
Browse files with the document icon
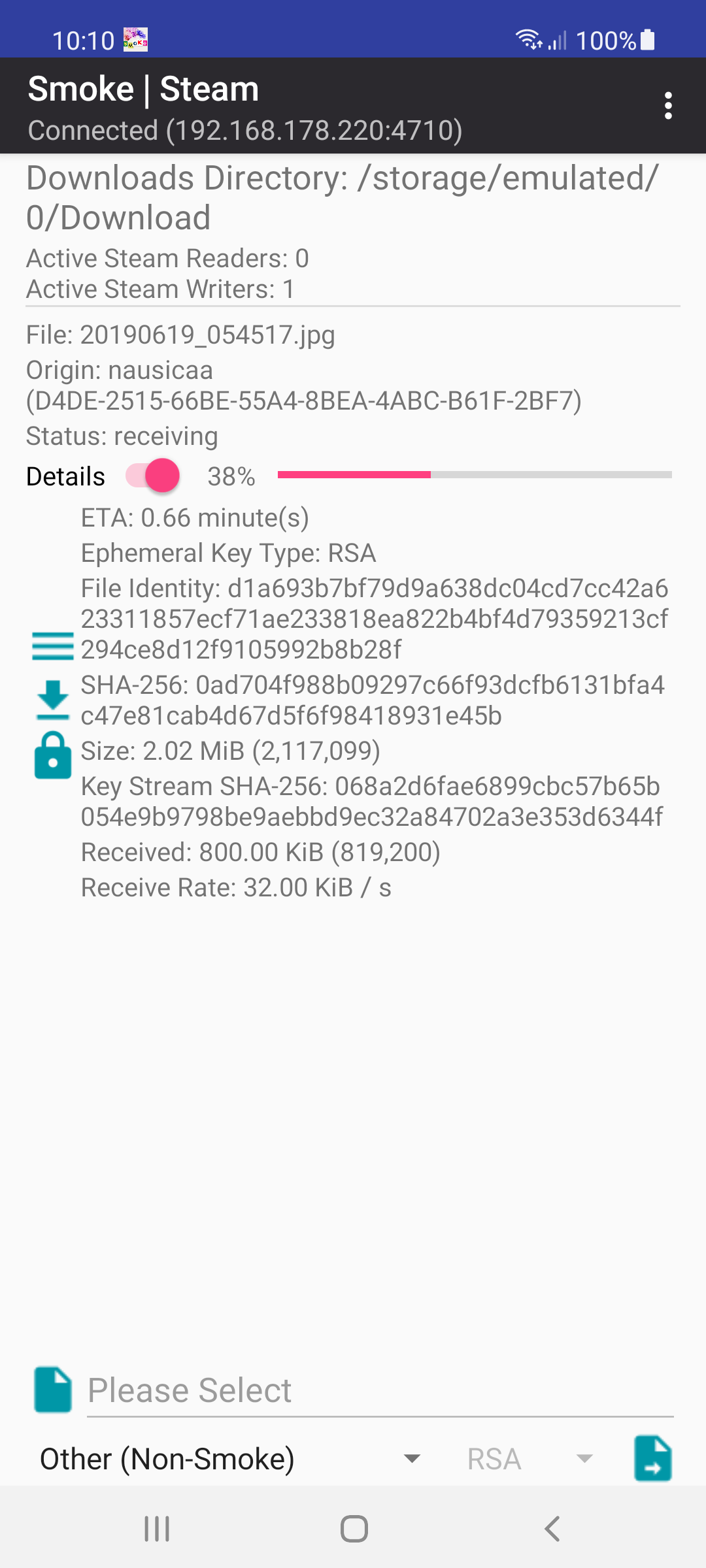[x=53, y=1390]
